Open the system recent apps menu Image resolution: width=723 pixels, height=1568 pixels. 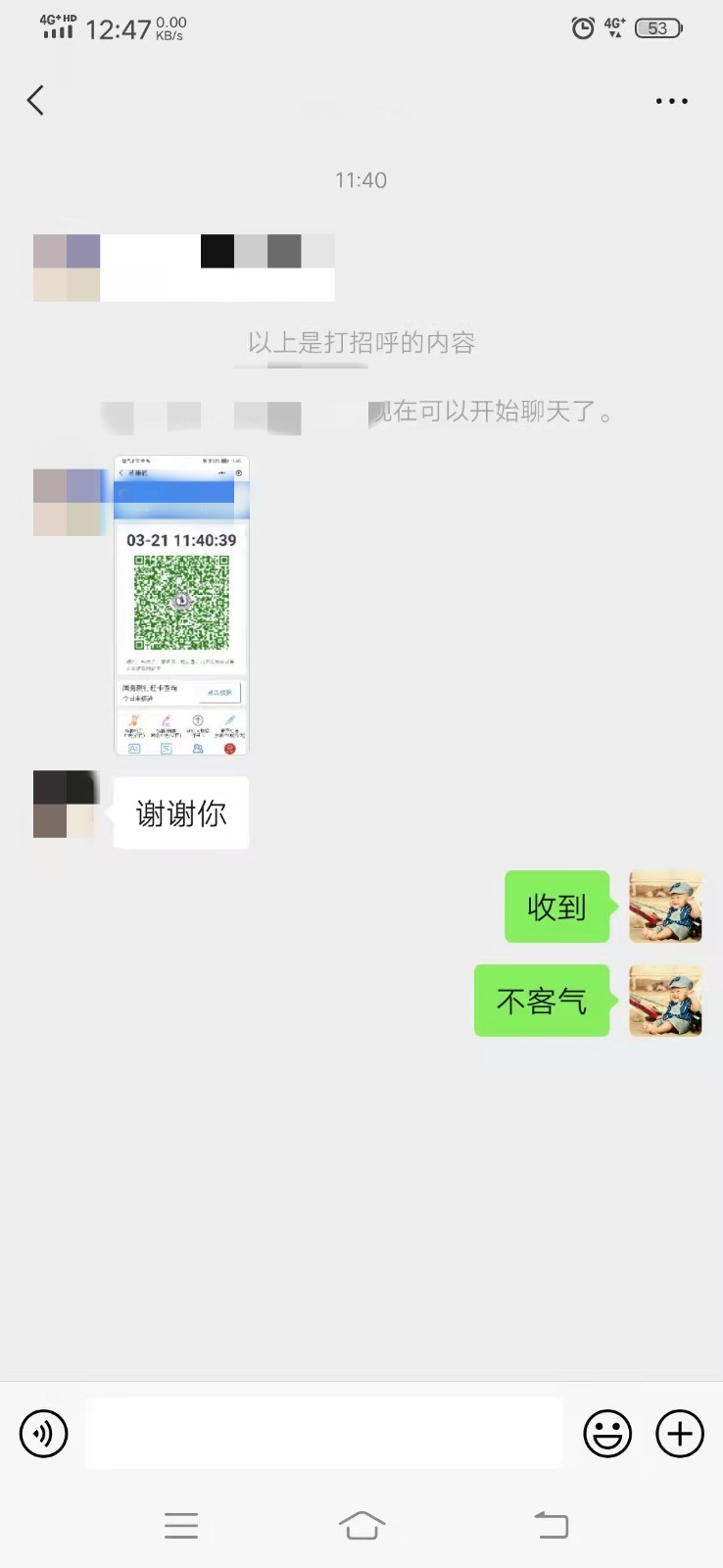(181, 1525)
